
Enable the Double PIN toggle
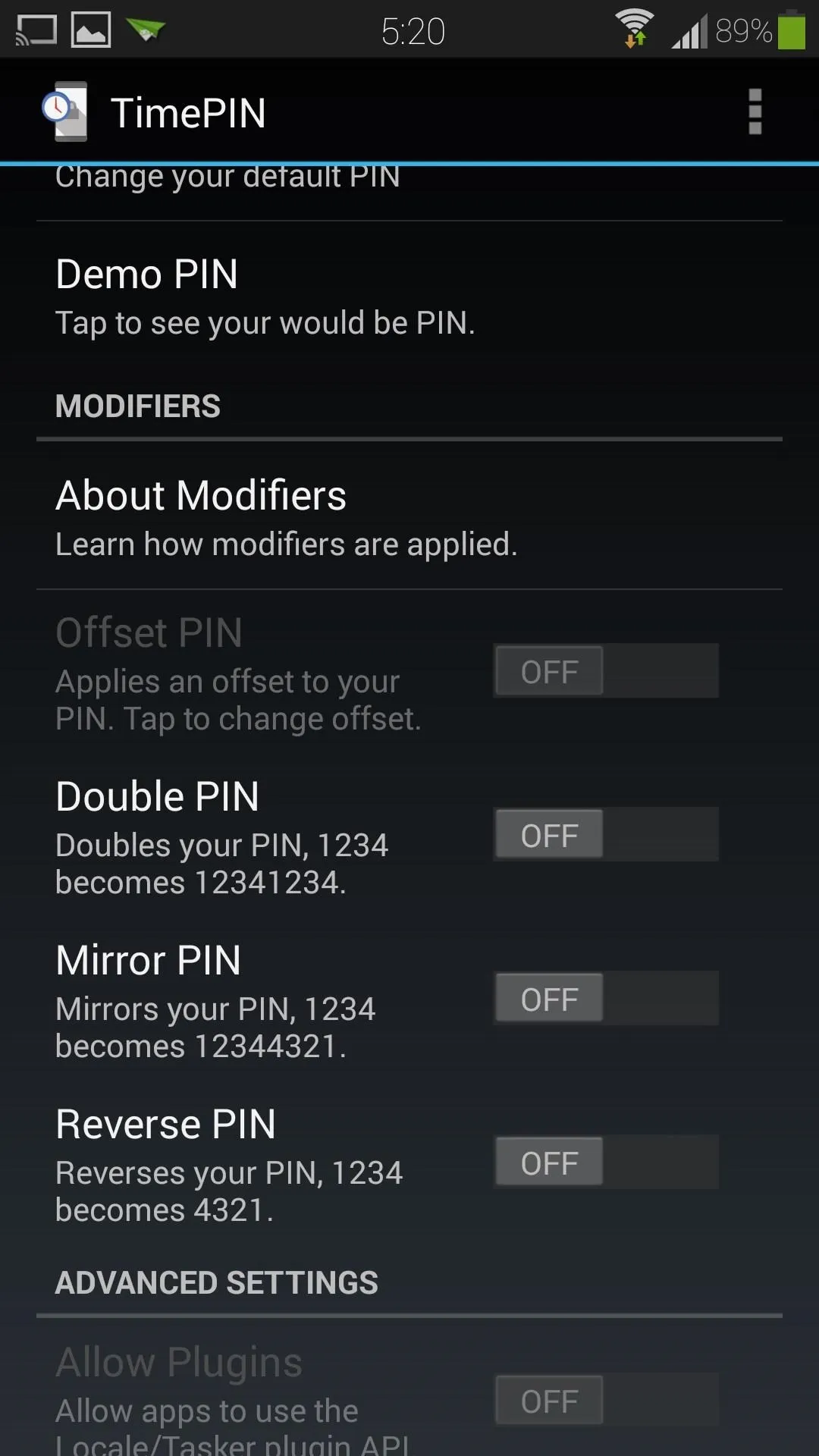pos(606,834)
